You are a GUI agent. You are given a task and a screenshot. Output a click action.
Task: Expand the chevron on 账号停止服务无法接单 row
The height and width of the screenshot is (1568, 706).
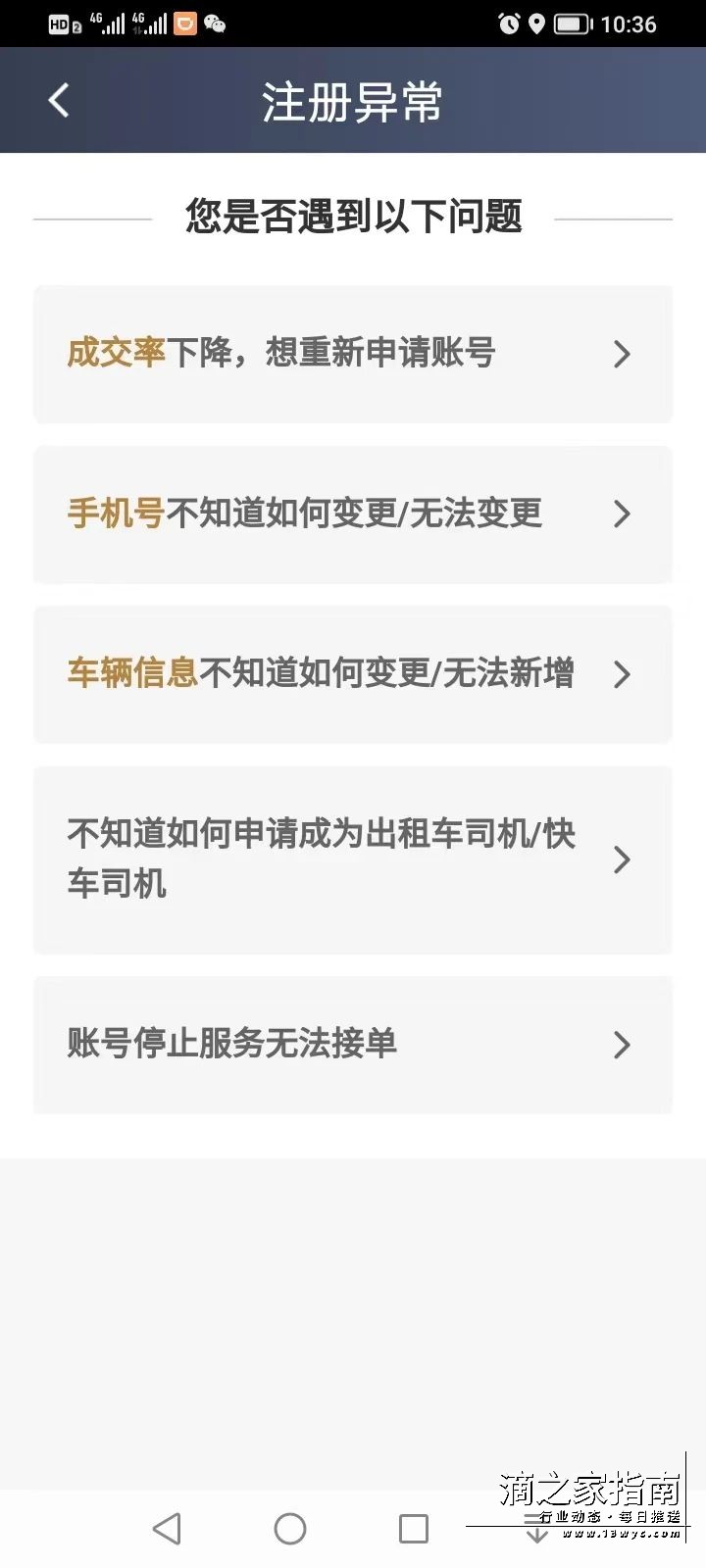pos(621,1045)
